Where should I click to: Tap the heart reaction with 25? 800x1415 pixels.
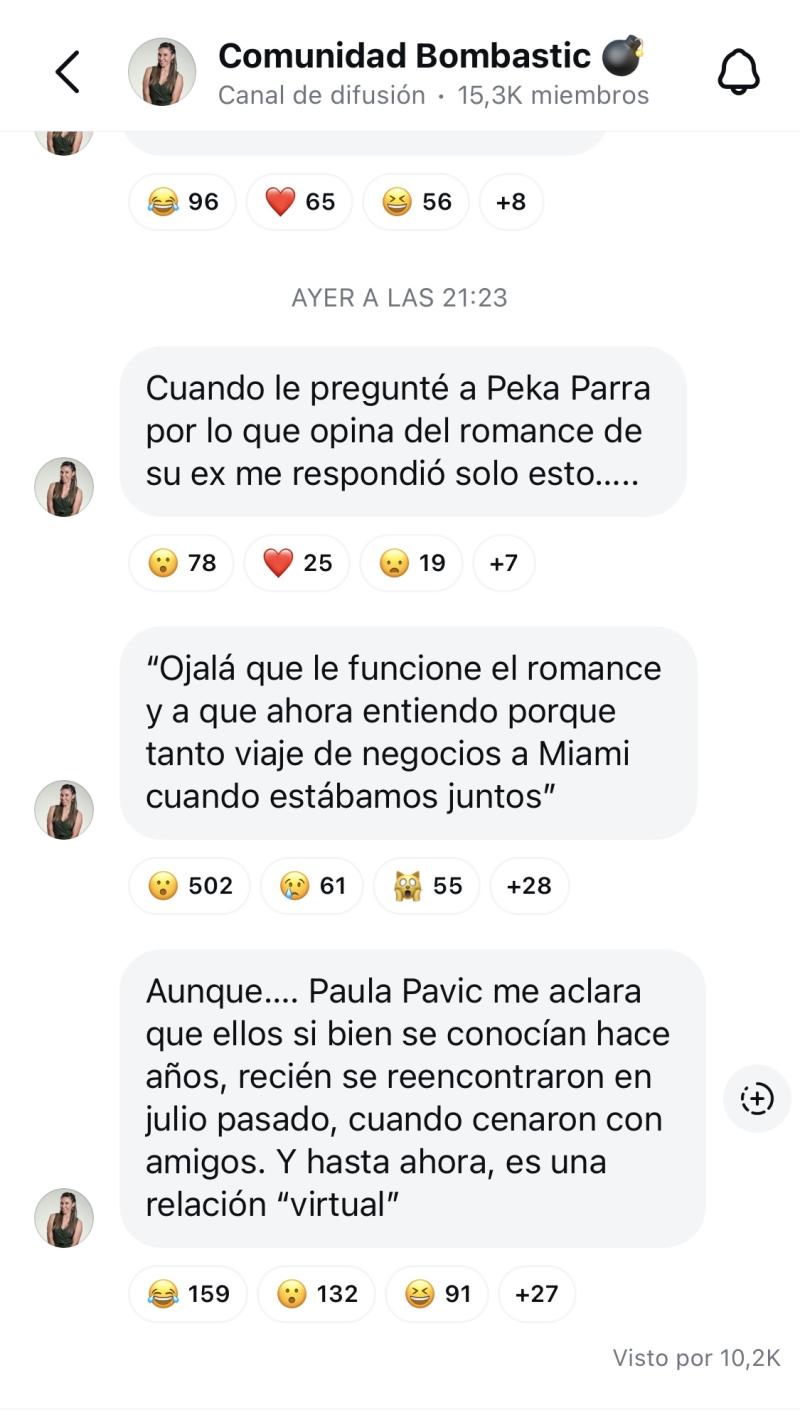tap(297, 563)
